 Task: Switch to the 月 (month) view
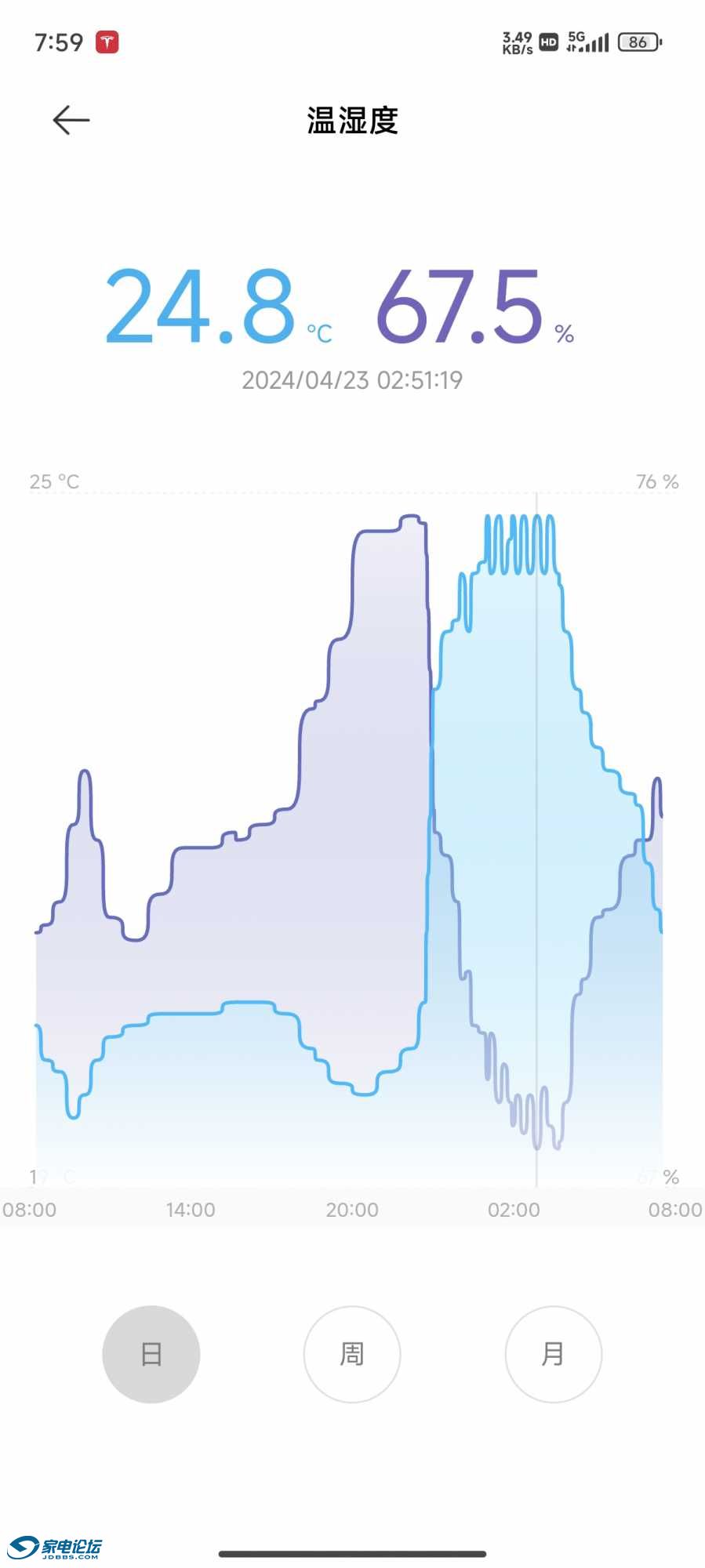pos(554,1354)
